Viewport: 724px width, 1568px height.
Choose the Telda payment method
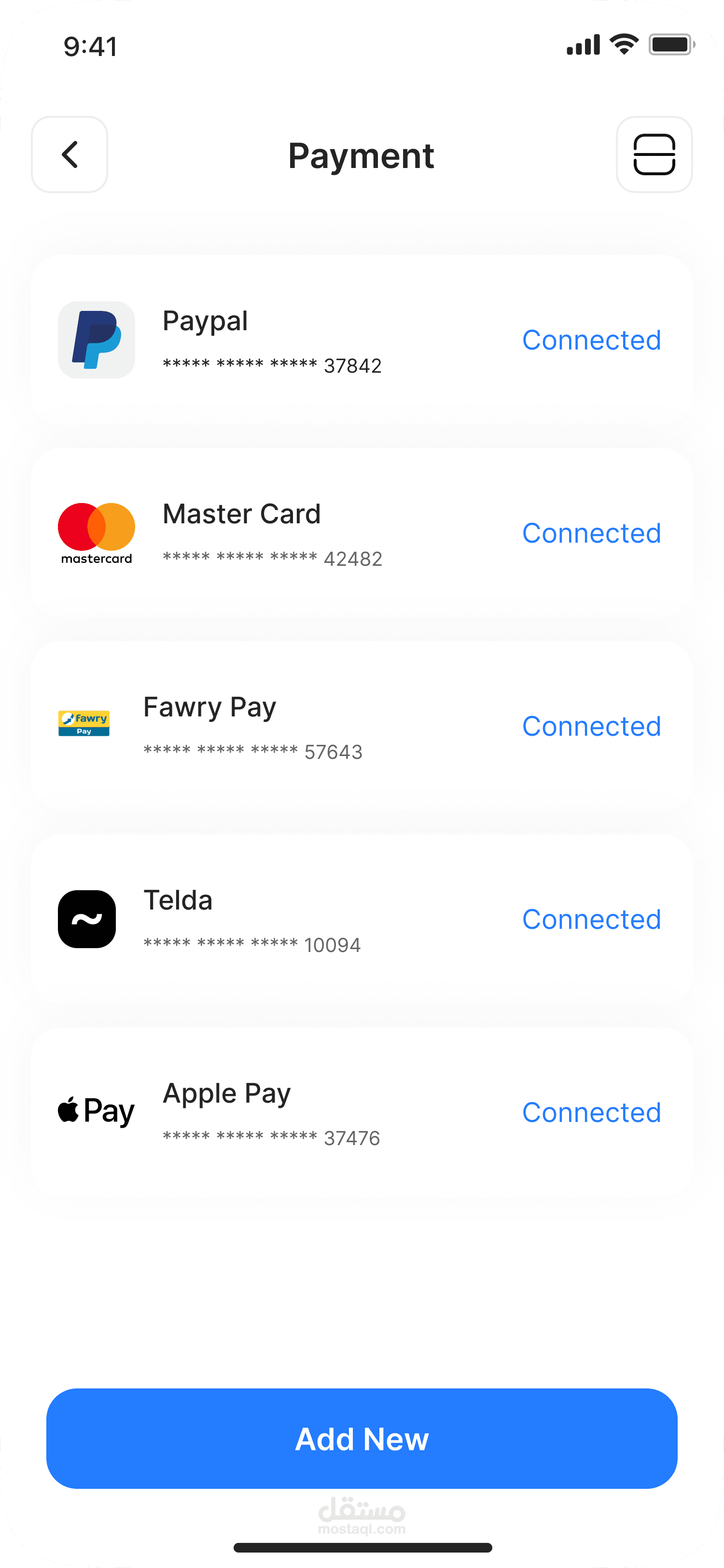pyautogui.click(x=362, y=919)
